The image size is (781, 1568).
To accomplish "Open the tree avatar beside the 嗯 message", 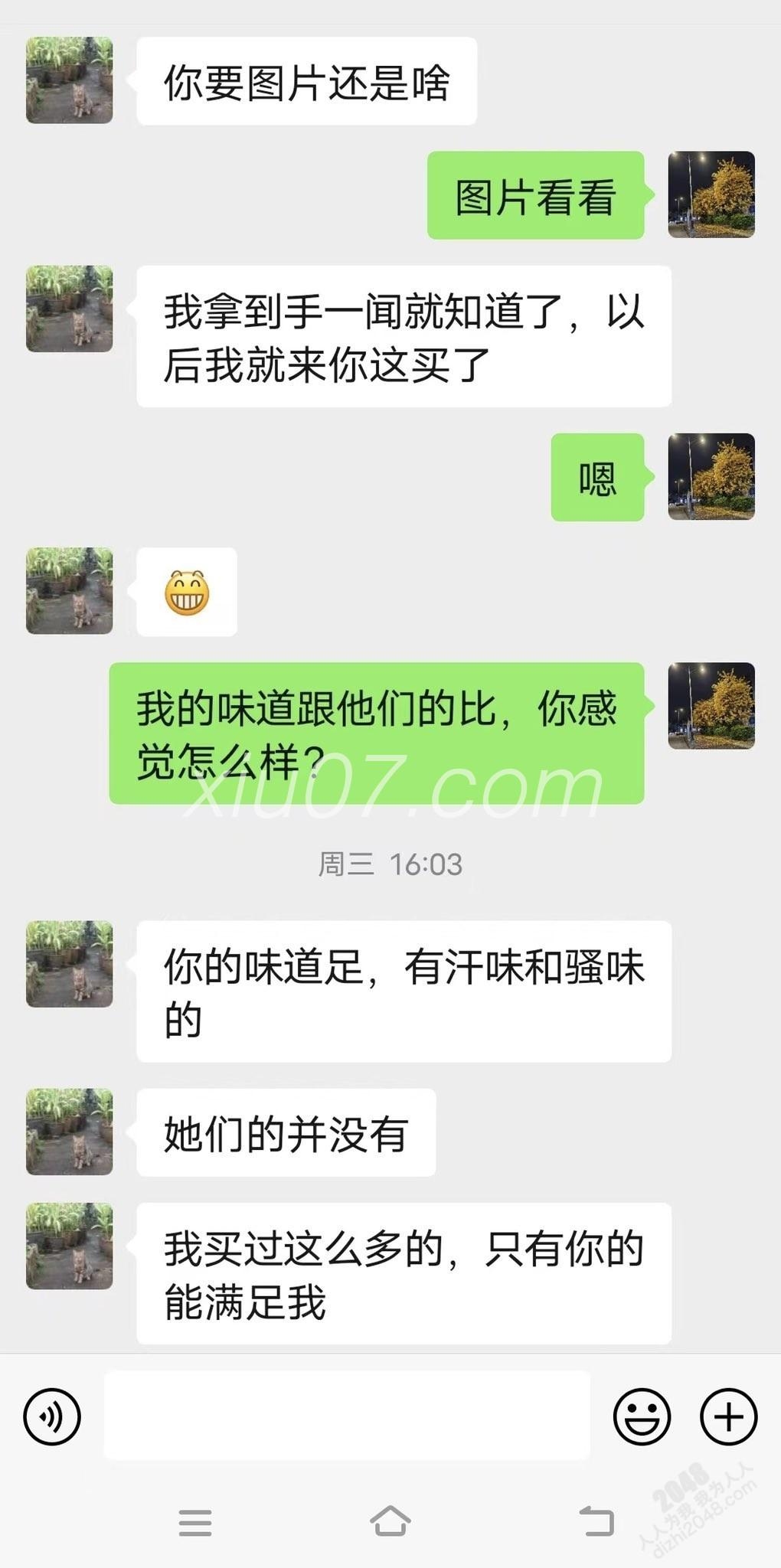I will [711, 477].
